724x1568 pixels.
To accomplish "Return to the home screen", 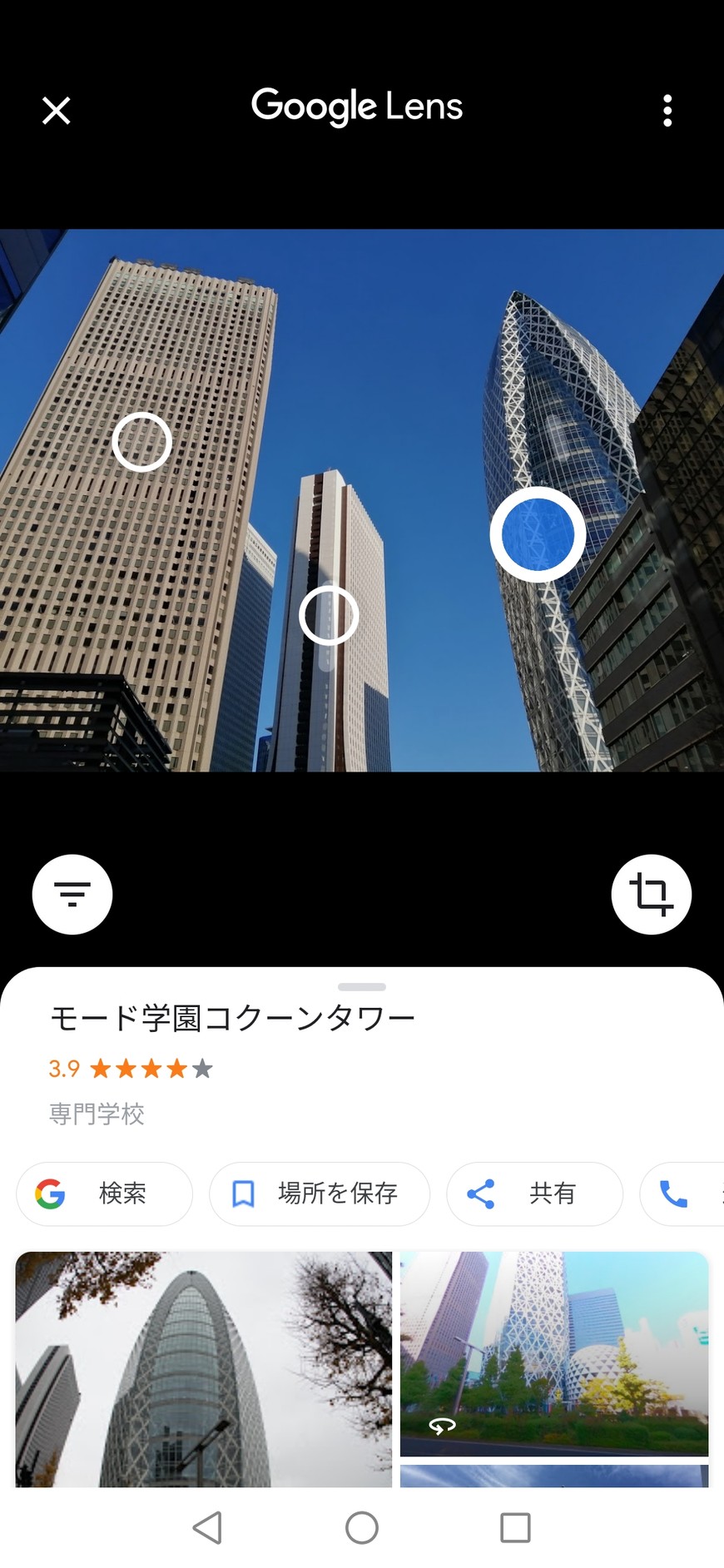I will pos(362,1528).
